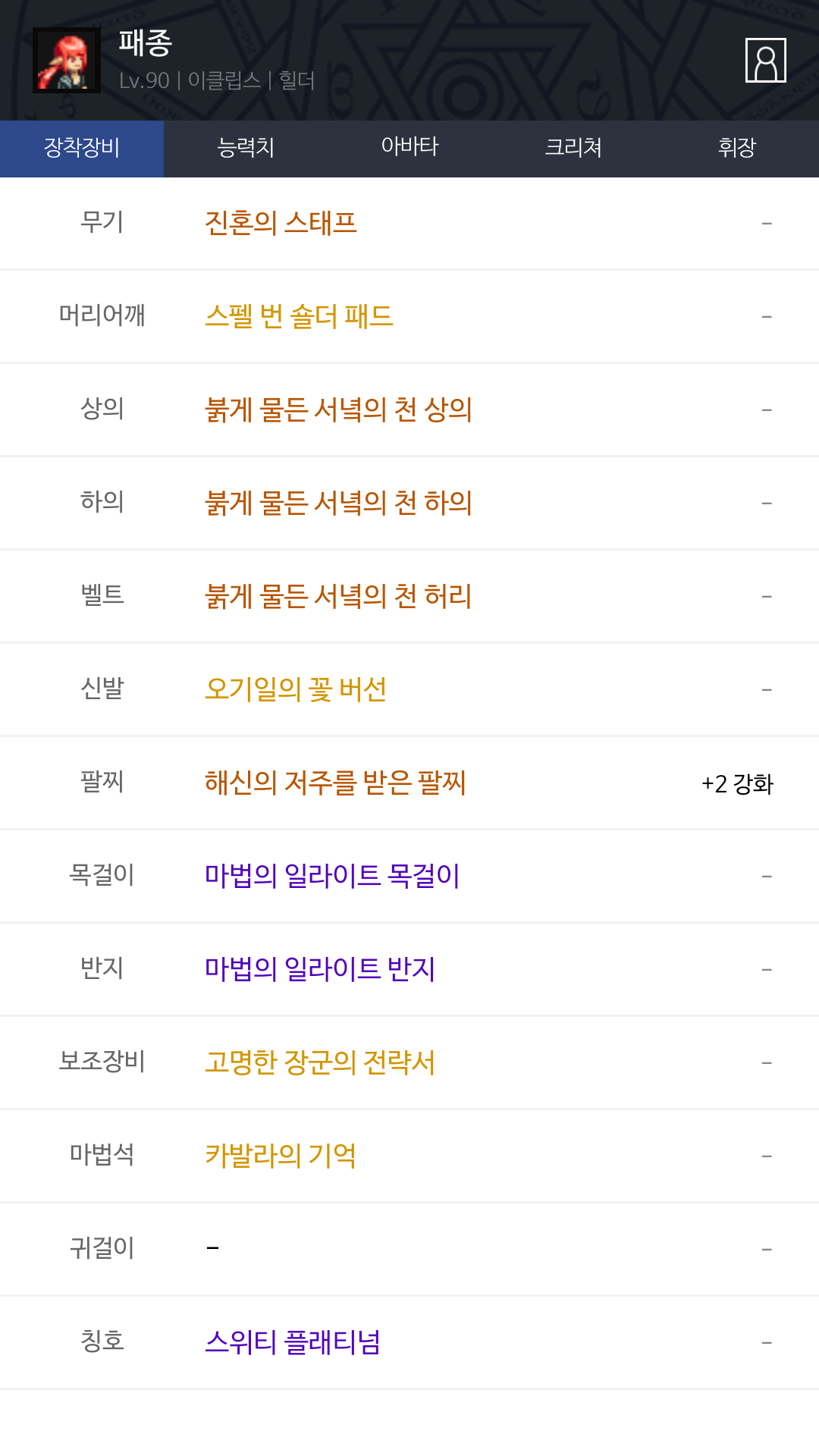Switch to the 능력치 tab

coord(246,149)
